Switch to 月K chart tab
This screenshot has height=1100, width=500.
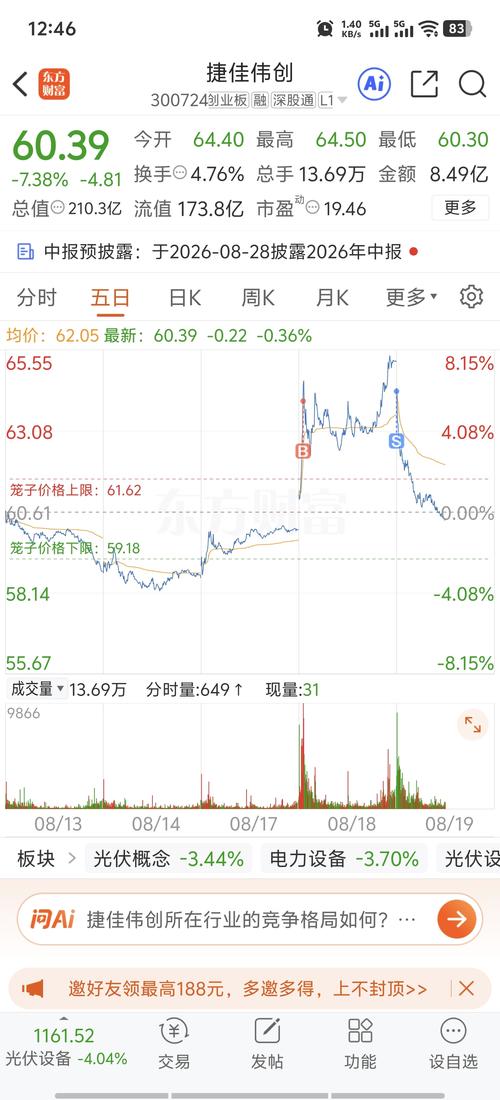332,297
